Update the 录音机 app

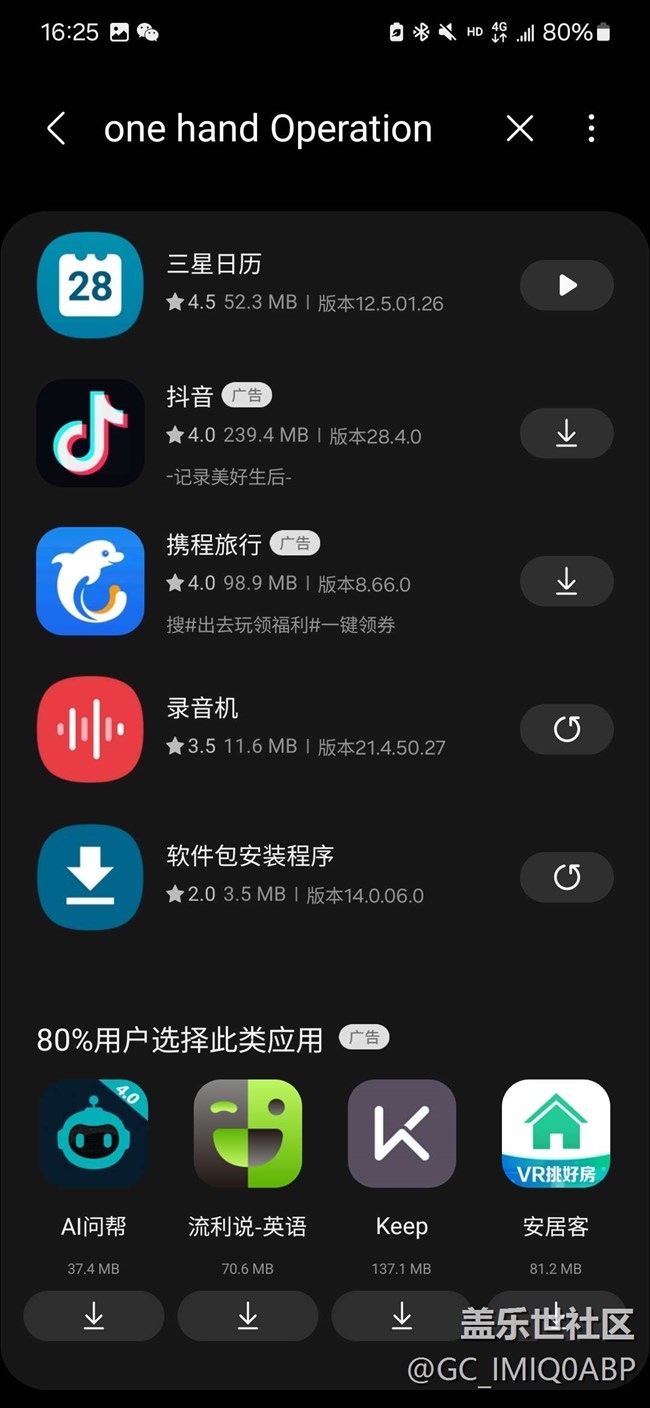tap(566, 729)
